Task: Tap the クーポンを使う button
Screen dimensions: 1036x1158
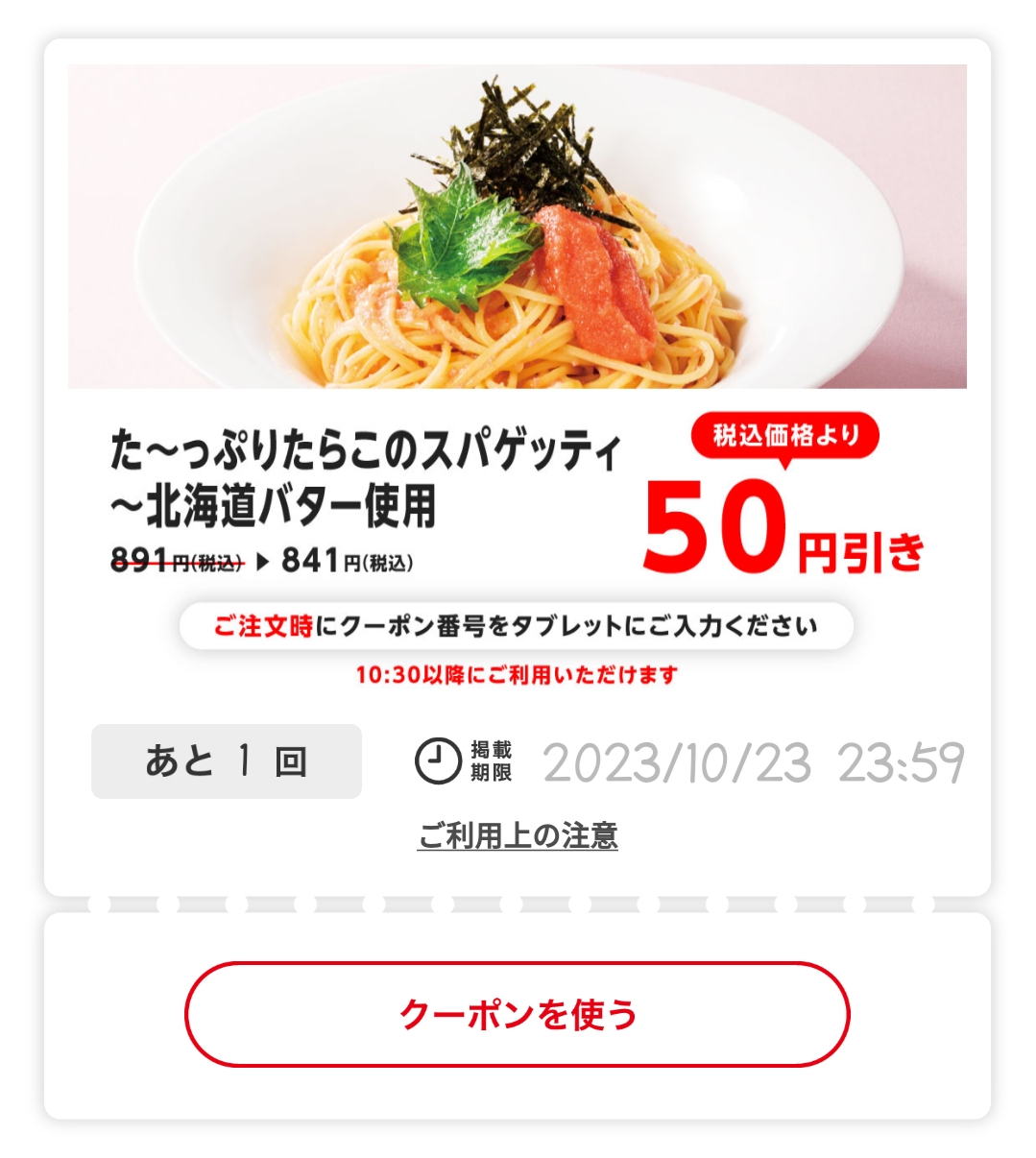Action: [518, 1014]
